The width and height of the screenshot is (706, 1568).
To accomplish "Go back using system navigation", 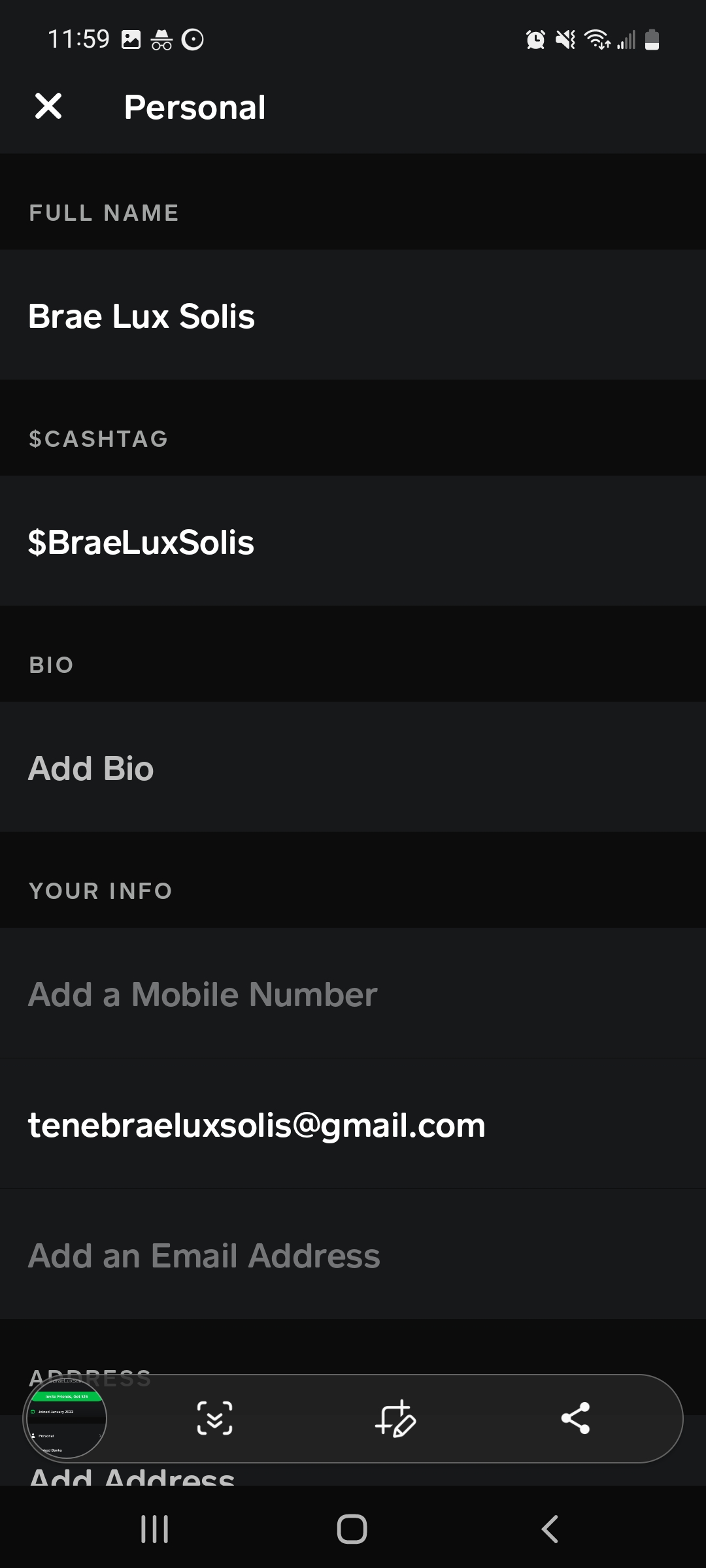I will coord(550,1529).
